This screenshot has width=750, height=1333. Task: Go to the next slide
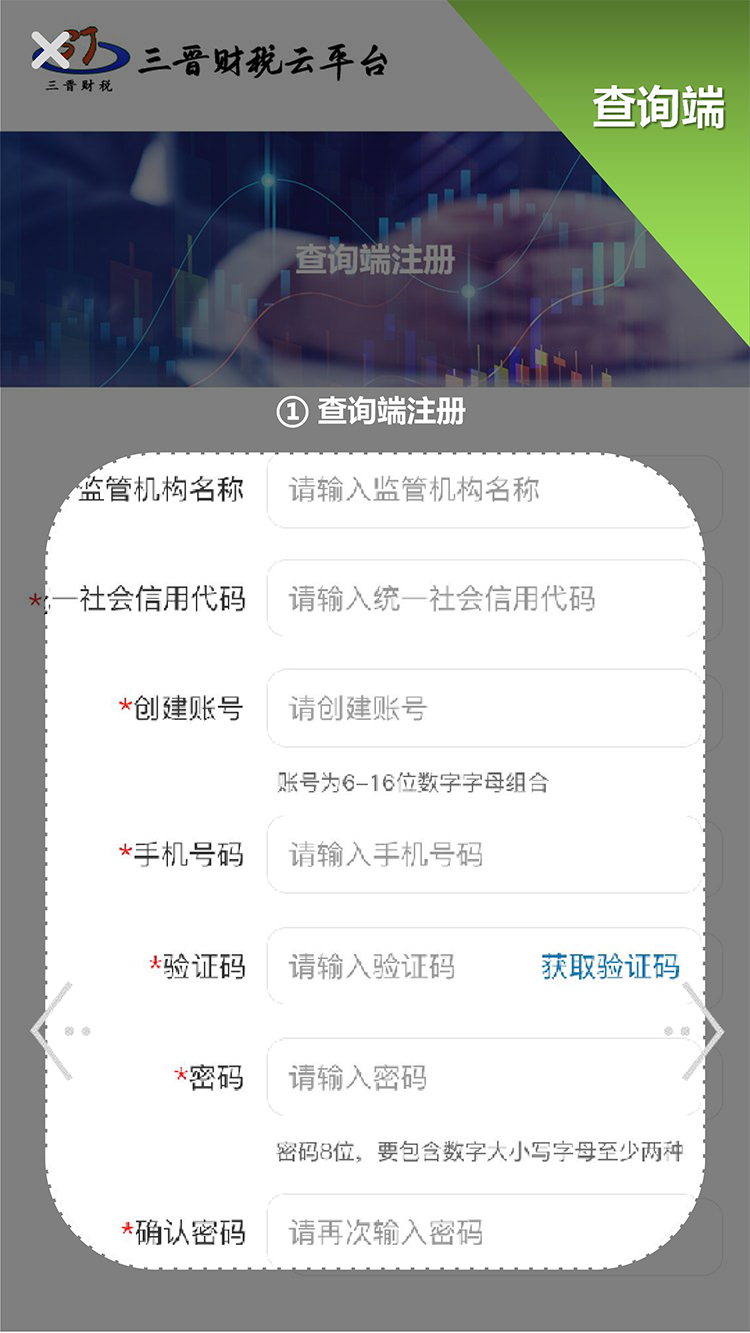pyautogui.click(x=703, y=1031)
